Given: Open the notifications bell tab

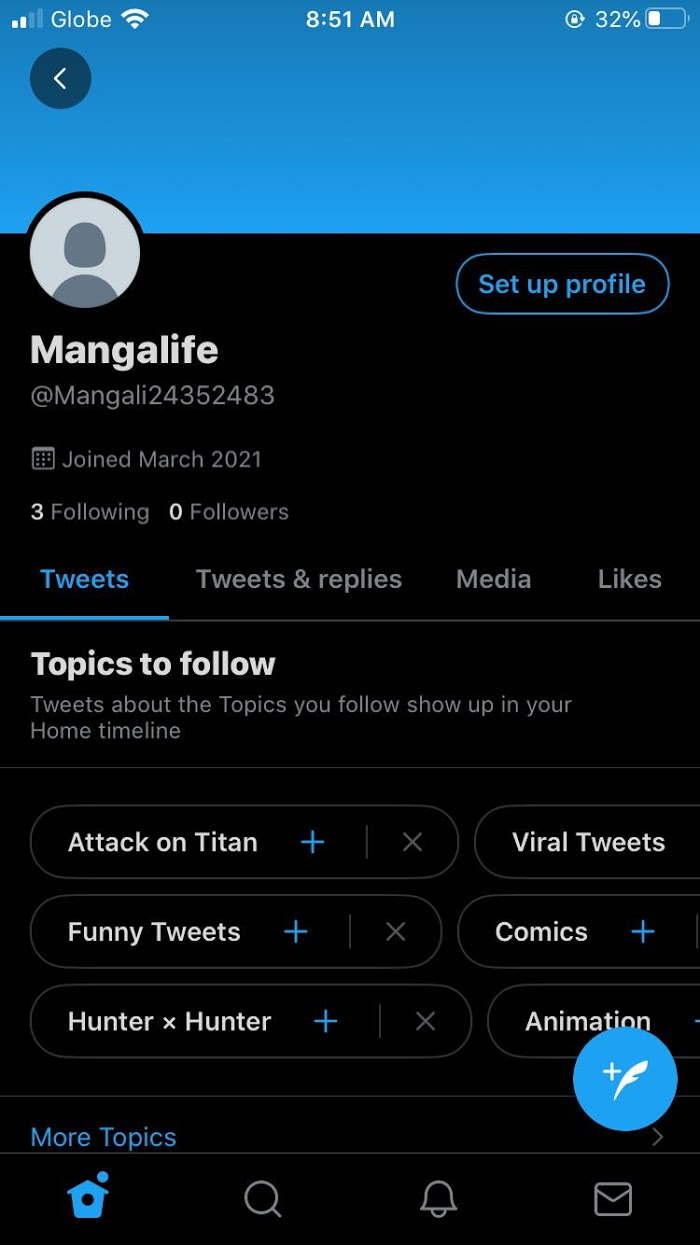Looking at the screenshot, I should pyautogui.click(x=438, y=1197).
